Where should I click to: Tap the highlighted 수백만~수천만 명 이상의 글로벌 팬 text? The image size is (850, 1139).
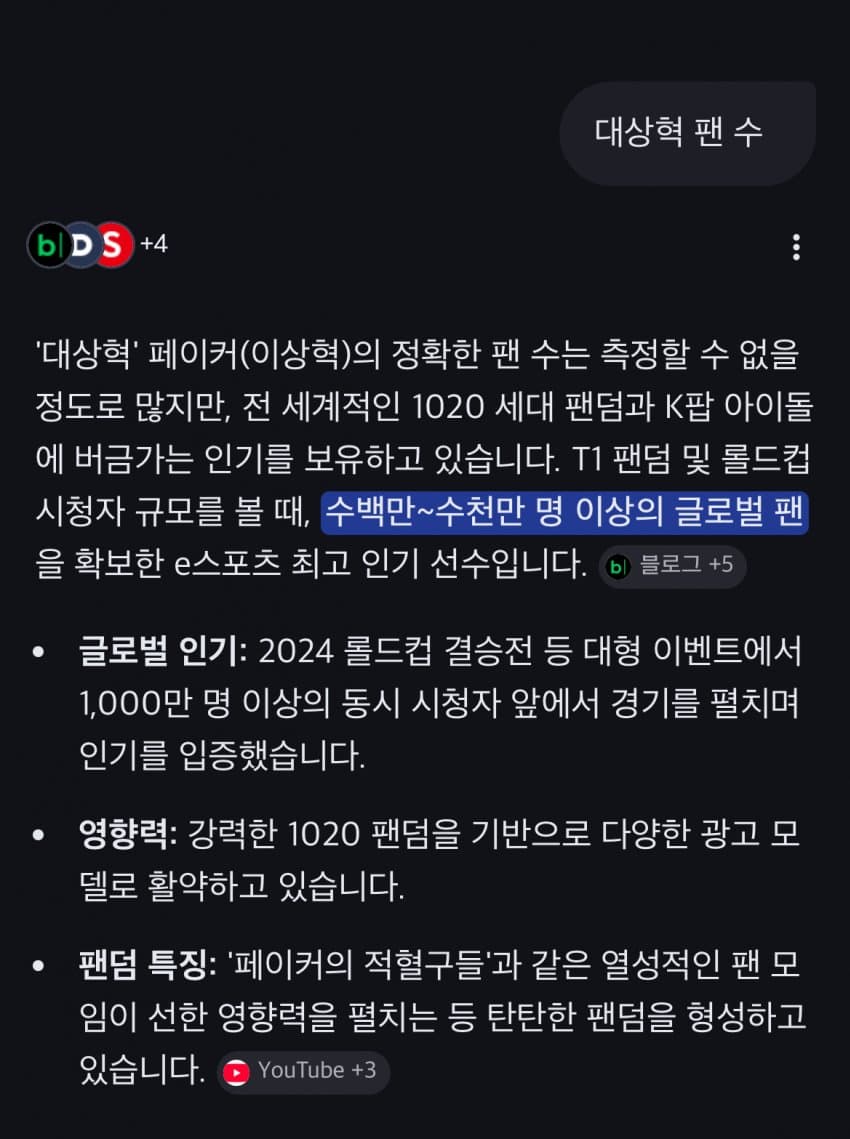(x=564, y=514)
